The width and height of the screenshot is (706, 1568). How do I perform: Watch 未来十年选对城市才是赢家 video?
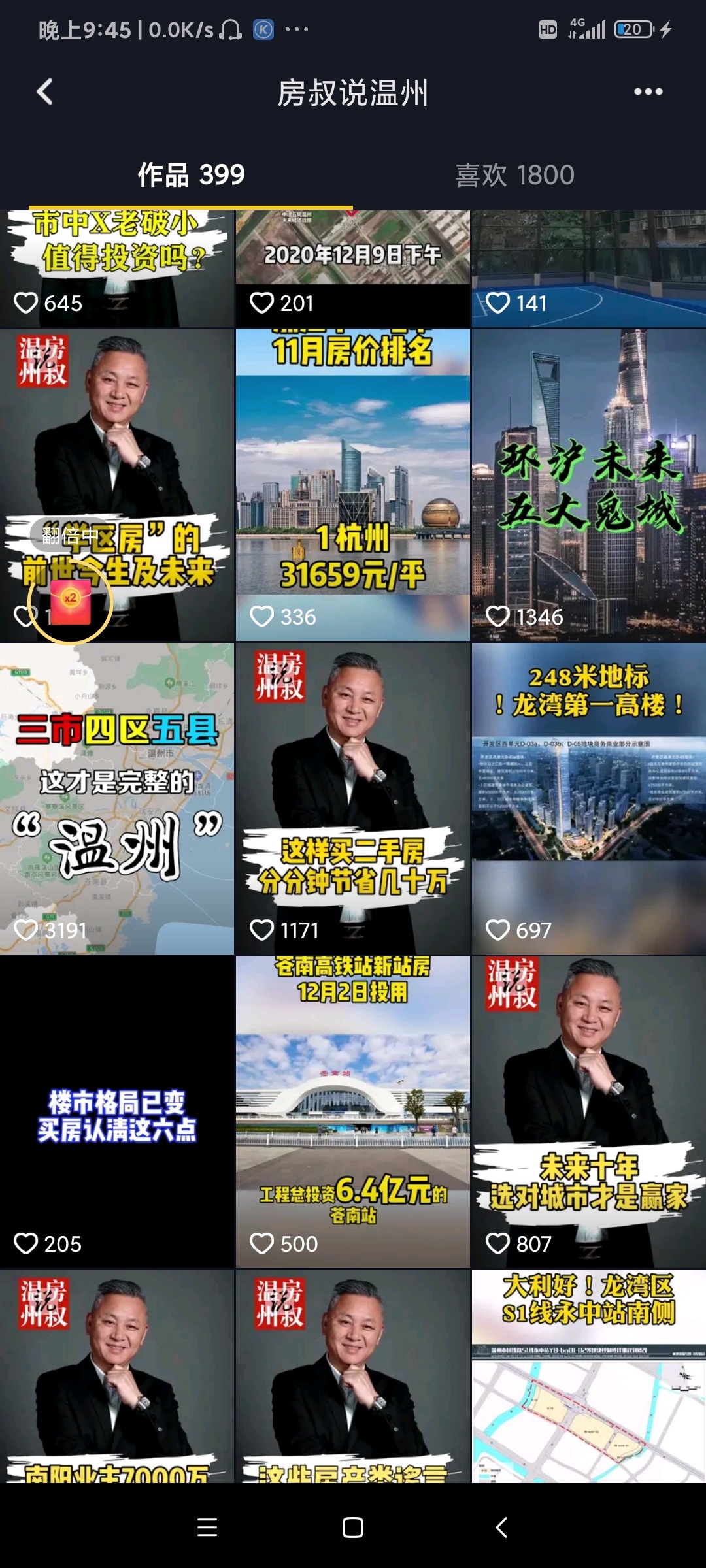tap(588, 1112)
